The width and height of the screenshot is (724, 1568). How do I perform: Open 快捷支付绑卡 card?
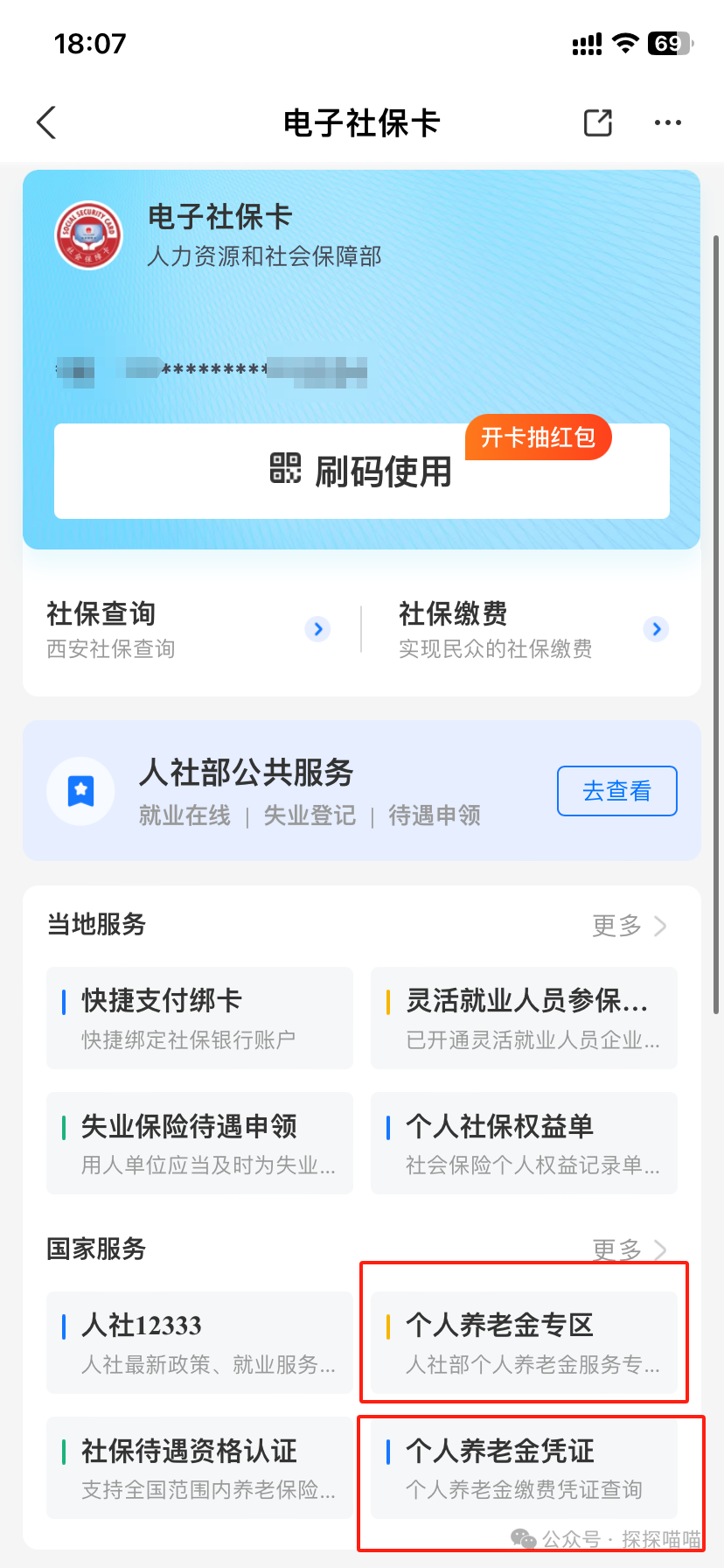[199, 1018]
